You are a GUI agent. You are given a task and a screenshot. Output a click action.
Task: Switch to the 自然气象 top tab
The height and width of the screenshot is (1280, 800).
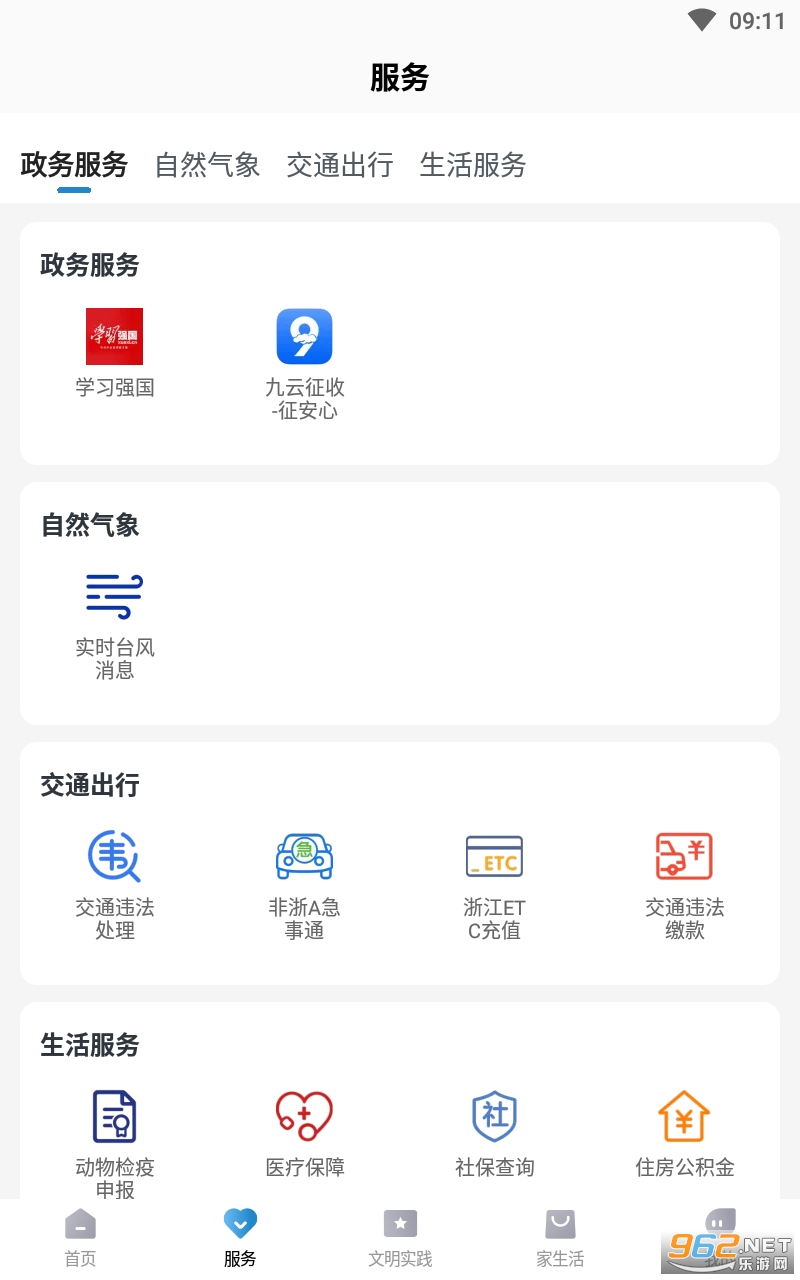207,165
